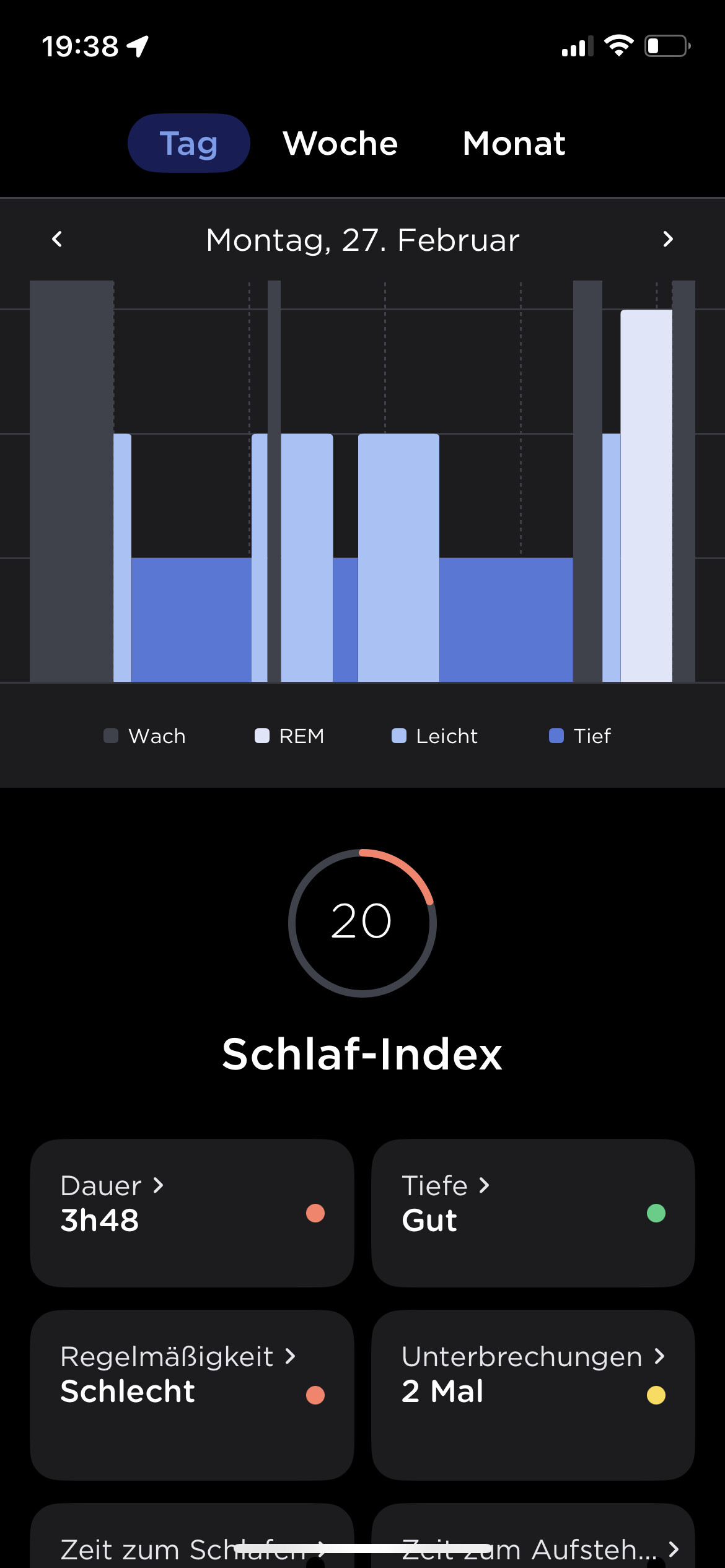Go to the next day
Viewport: 725px width, 1568px height.
pos(667,239)
